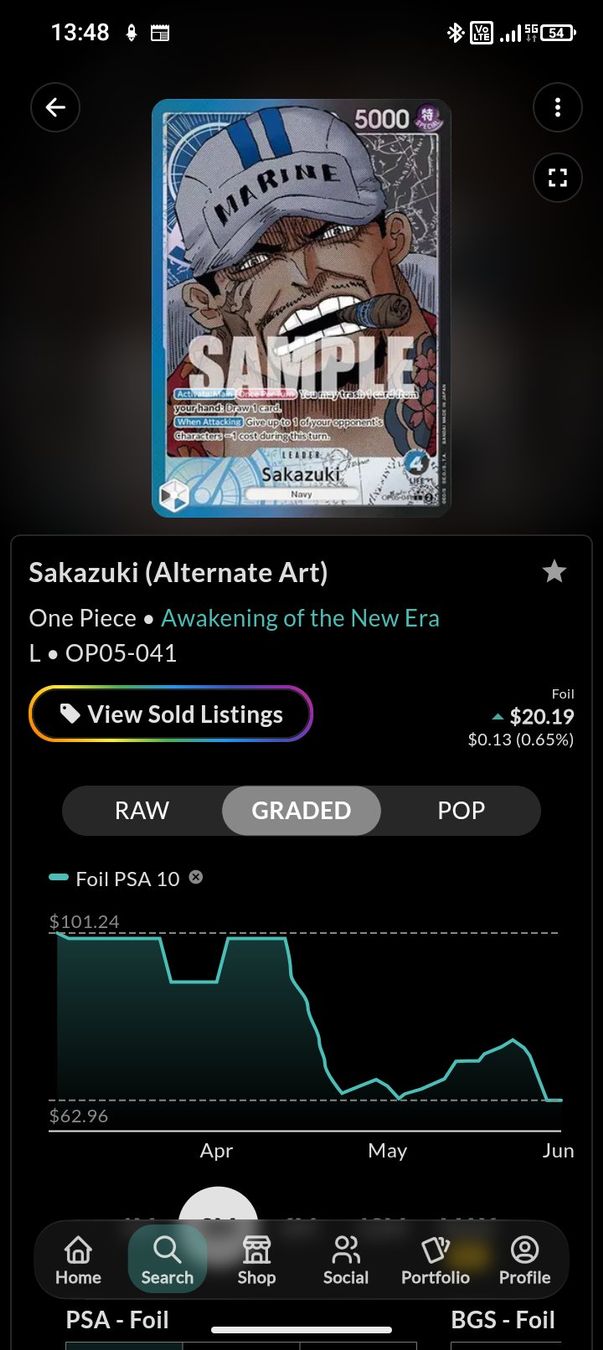The width and height of the screenshot is (603, 1350).
Task: Expand card image to fullscreen
Action: pyautogui.click(x=557, y=179)
